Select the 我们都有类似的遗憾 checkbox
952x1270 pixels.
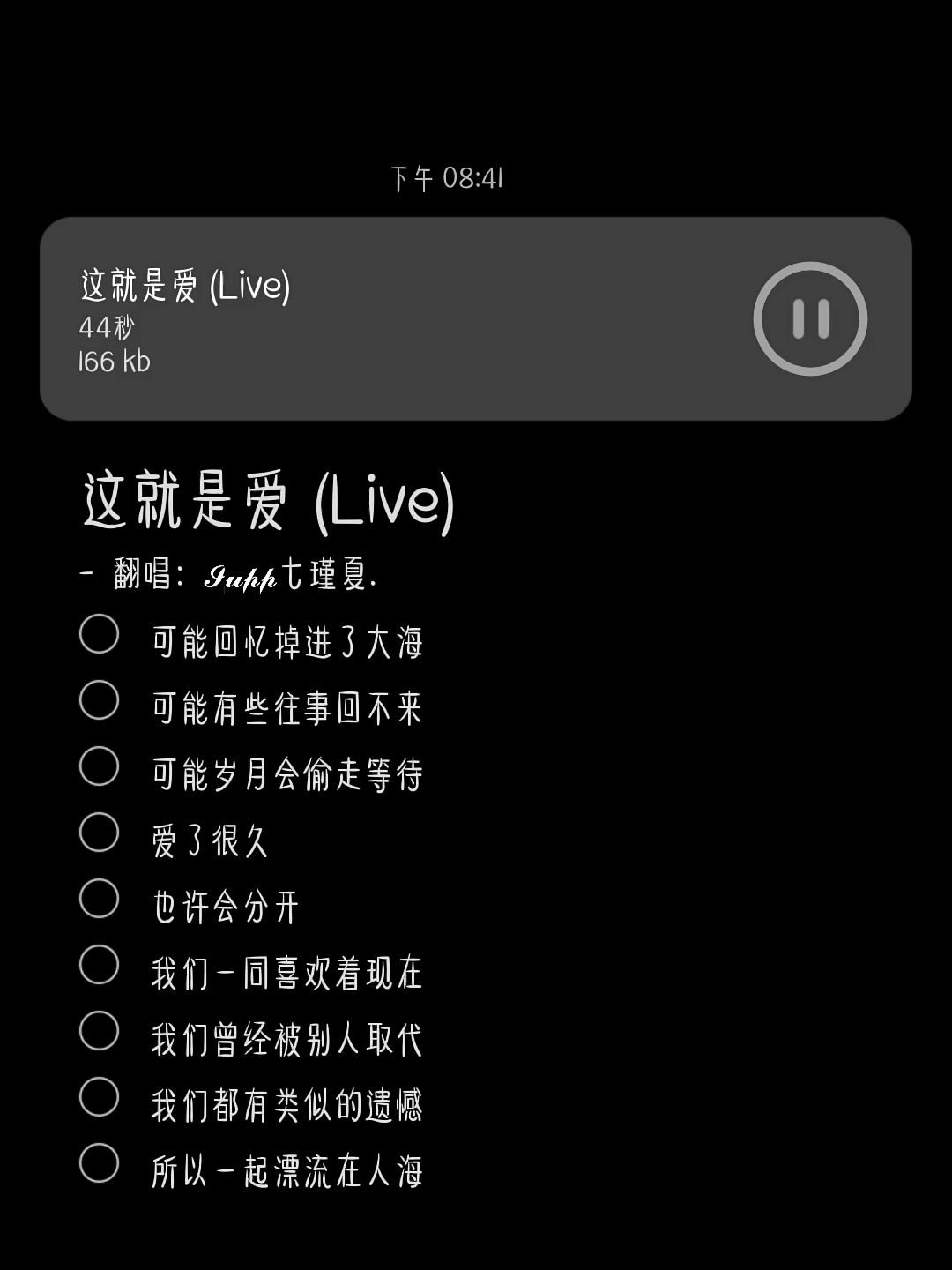(x=99, y=1097)
